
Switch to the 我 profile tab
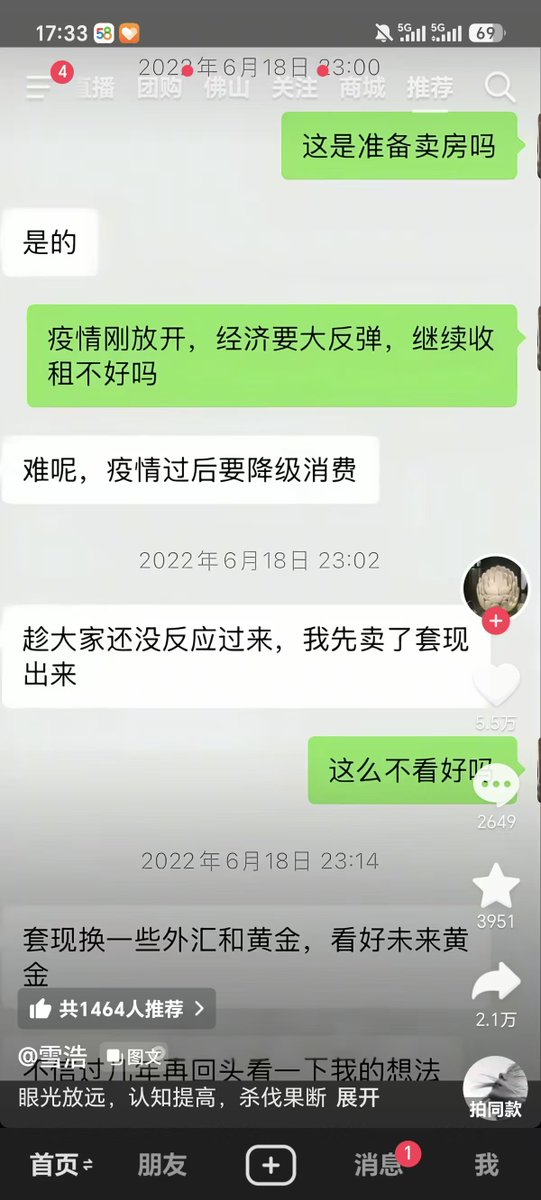coord(486,1164)
